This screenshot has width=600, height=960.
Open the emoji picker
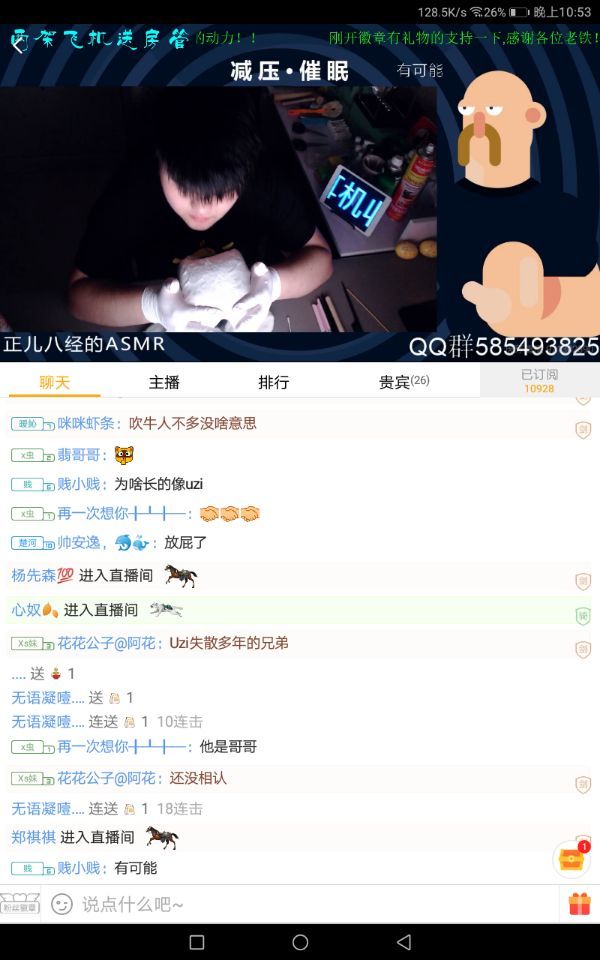(62, 904)
